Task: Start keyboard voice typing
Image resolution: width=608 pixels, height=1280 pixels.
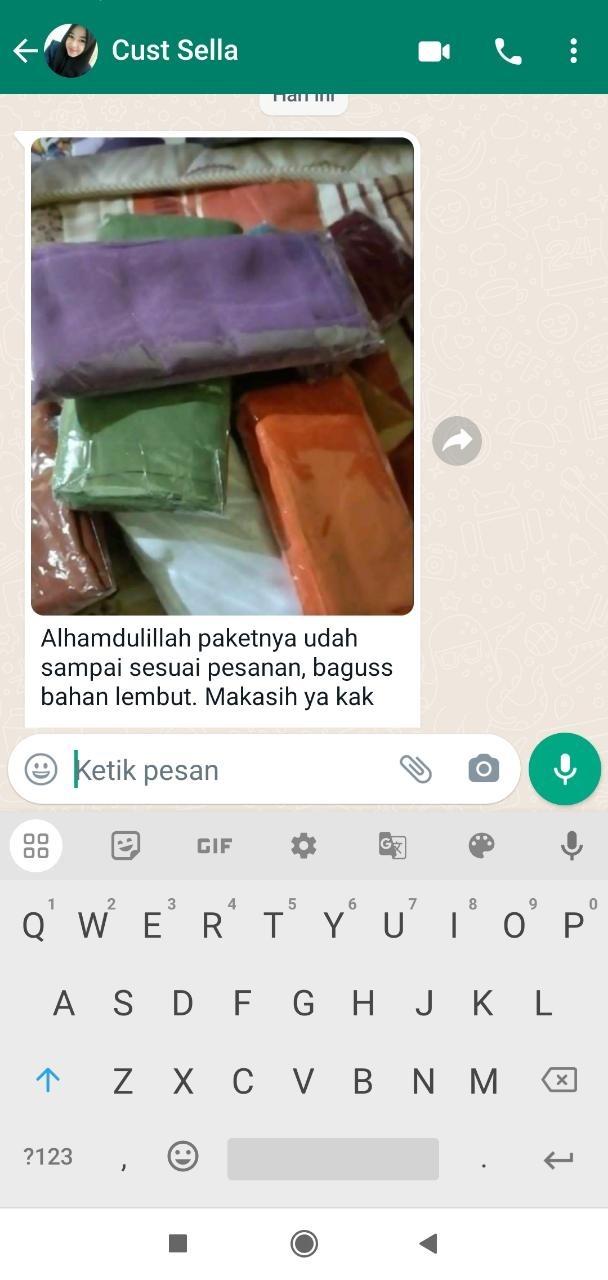Action: (x=571, y=846)
